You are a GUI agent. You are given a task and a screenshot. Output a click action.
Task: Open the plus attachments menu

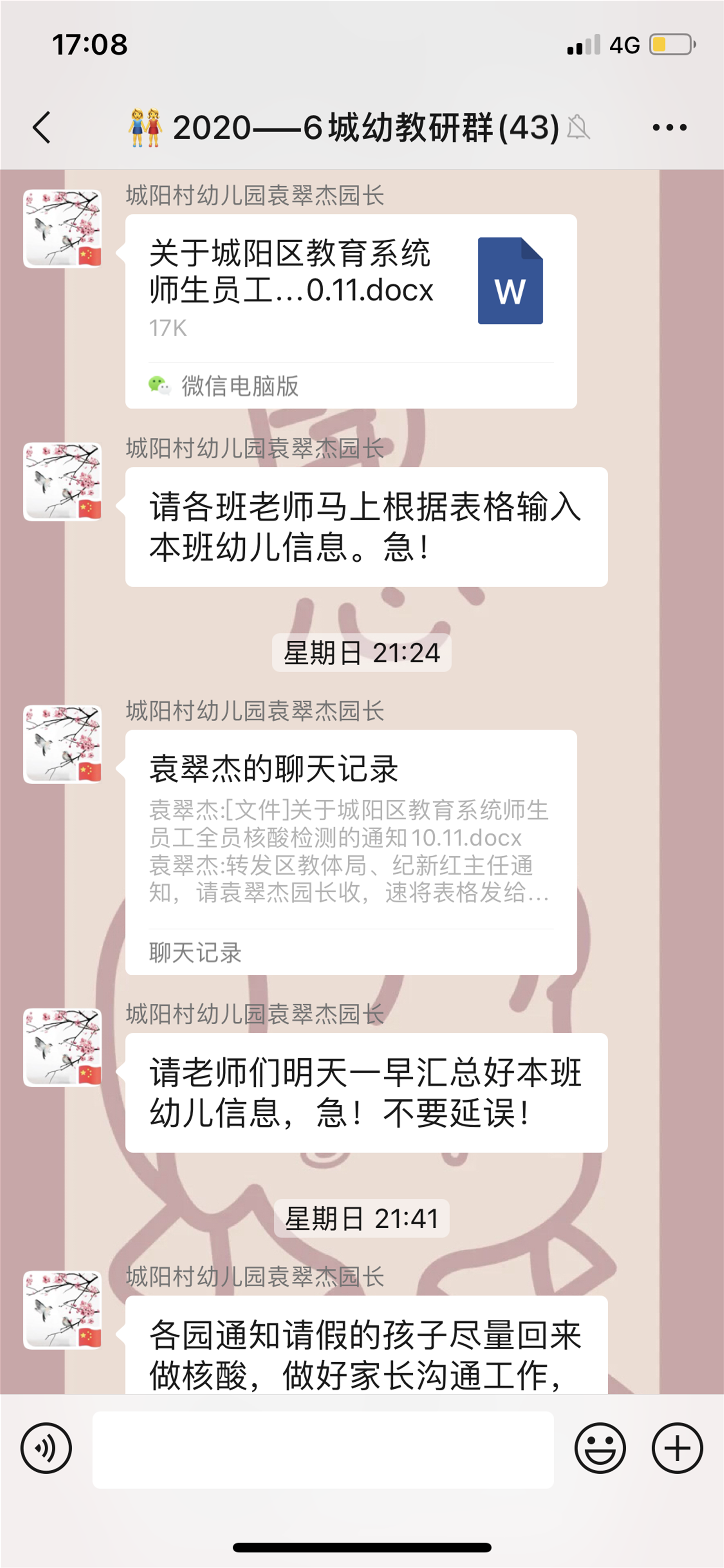676,1448
